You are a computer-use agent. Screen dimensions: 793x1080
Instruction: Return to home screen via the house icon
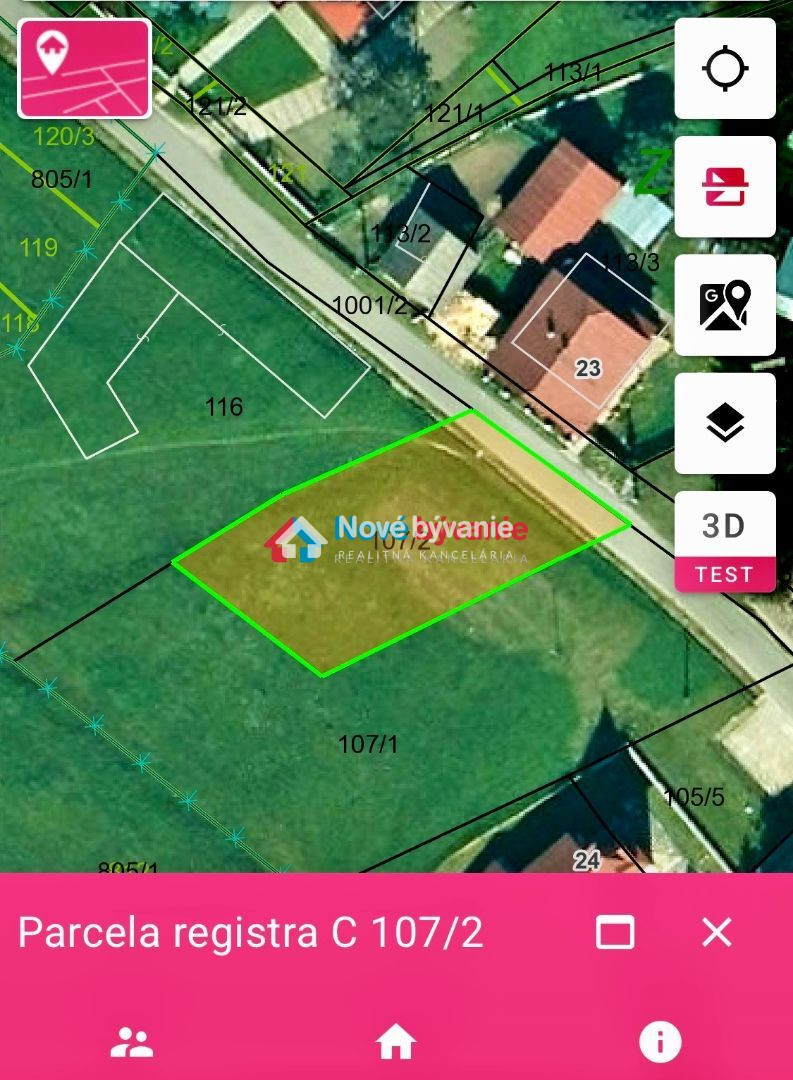(x=396, y=1041)
